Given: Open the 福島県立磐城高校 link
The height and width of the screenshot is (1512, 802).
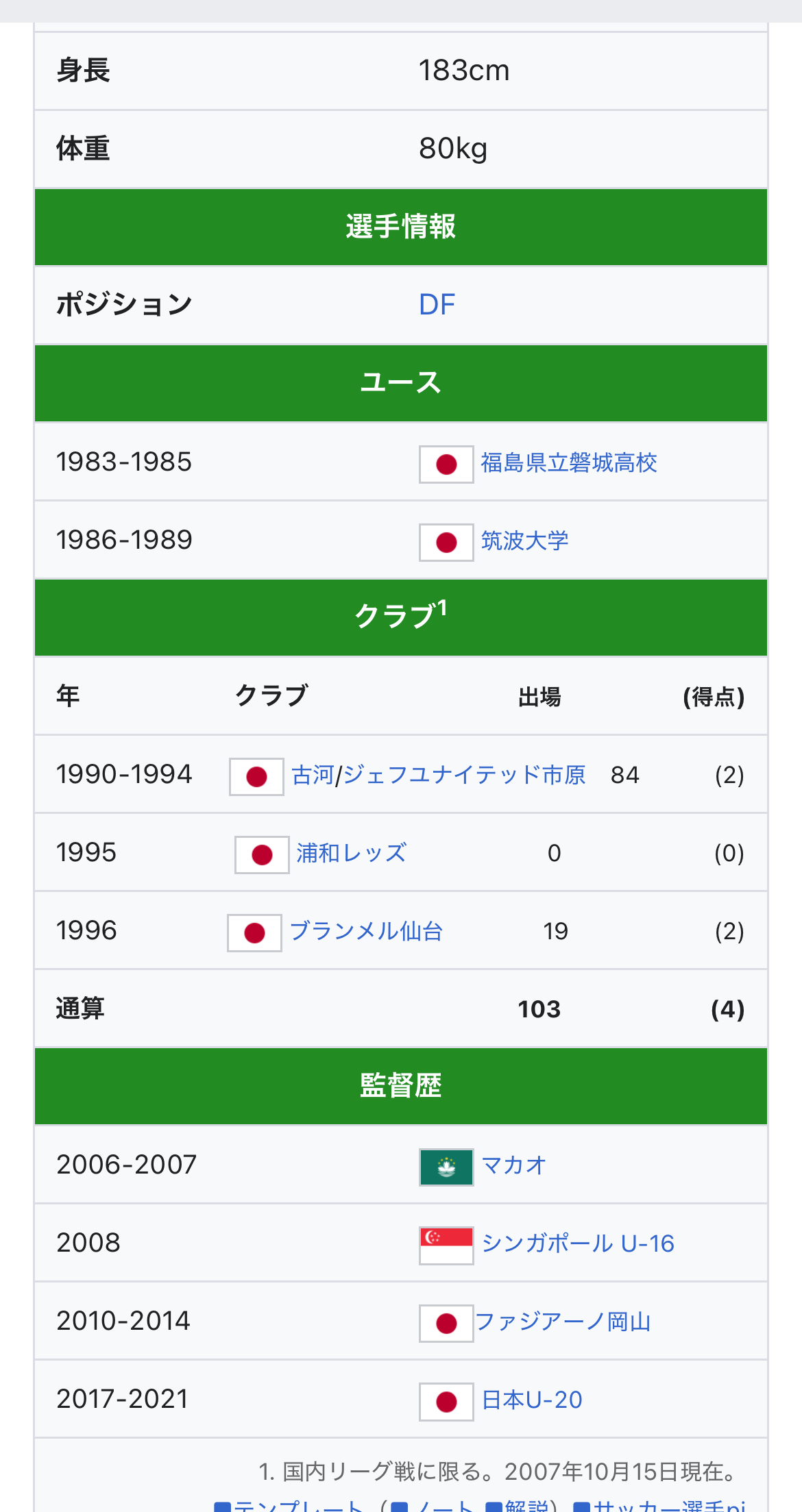Looking at the screenshot, I should pyautogui.click(x=568, y=463).
